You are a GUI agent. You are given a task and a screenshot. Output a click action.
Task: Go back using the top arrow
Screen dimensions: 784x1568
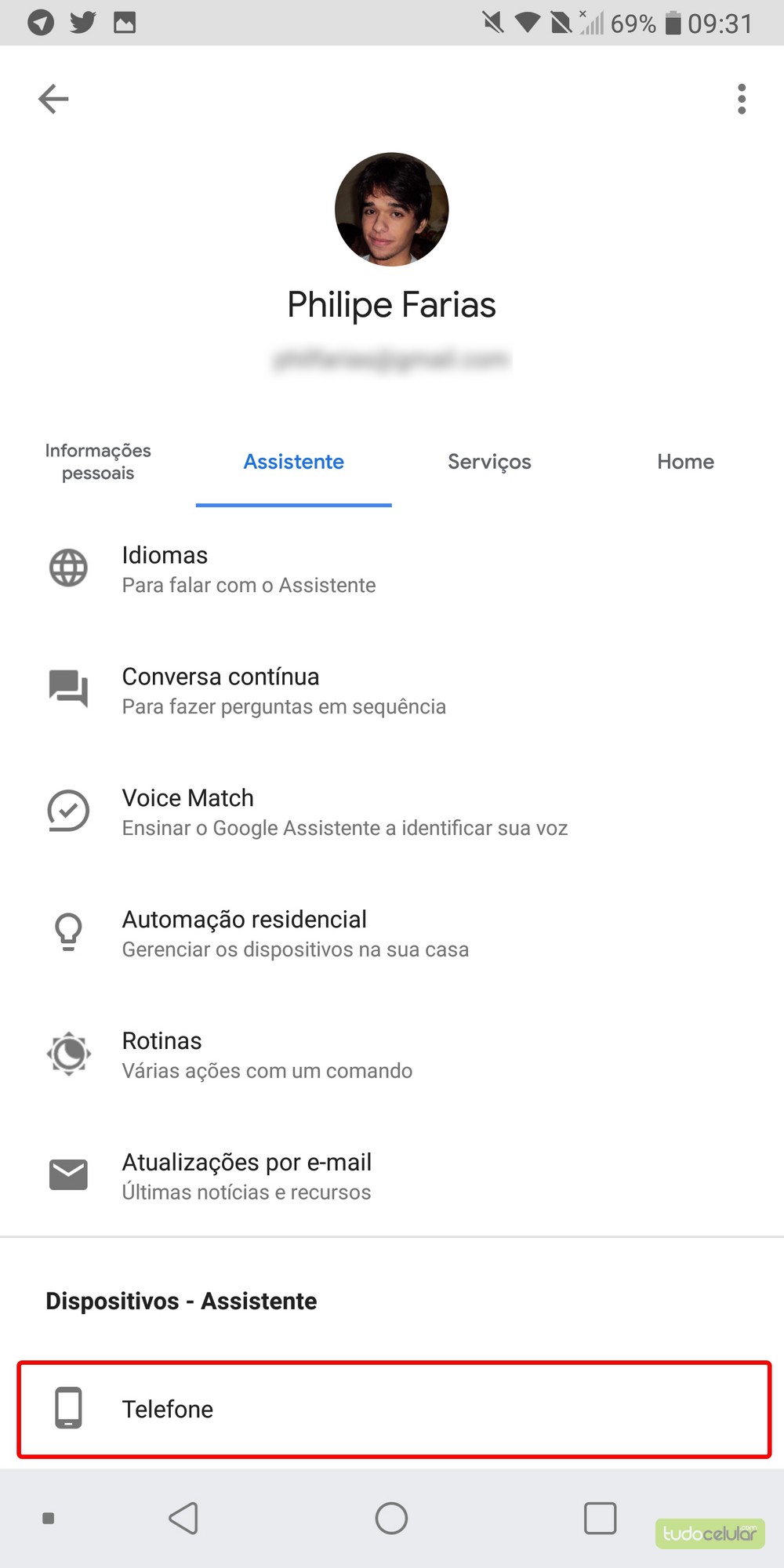pos(53,99)
